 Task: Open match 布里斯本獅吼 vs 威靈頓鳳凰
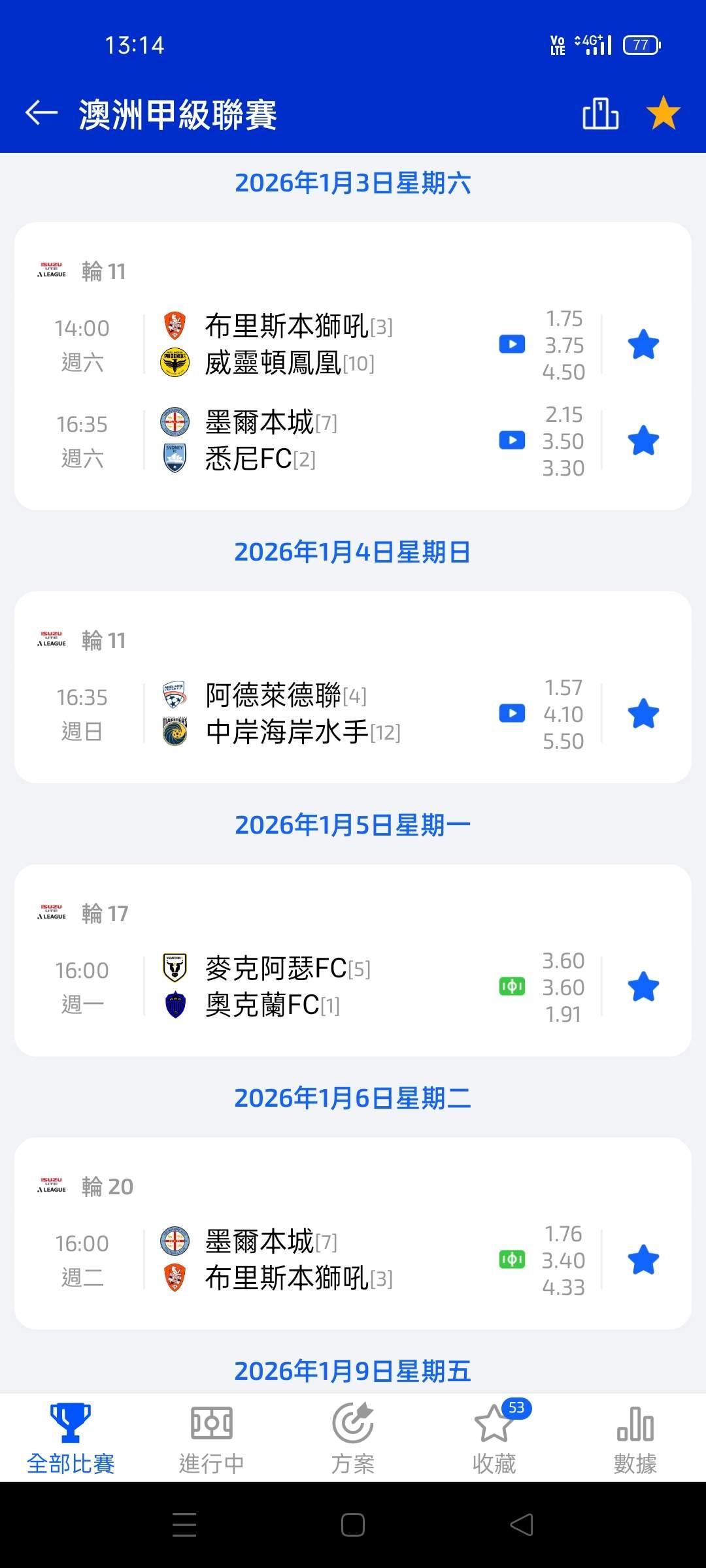299,344
